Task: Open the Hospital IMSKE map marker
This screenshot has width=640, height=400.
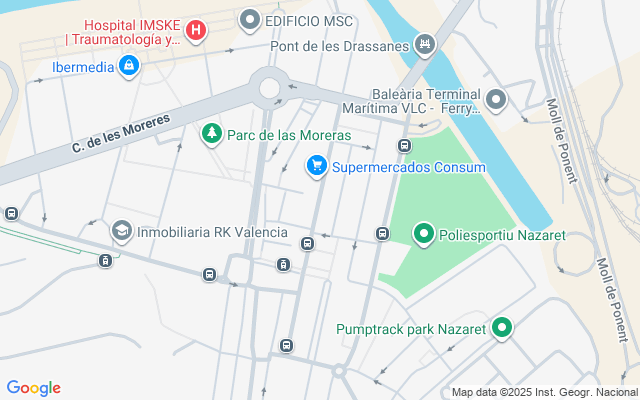Action: coord(196,30)
